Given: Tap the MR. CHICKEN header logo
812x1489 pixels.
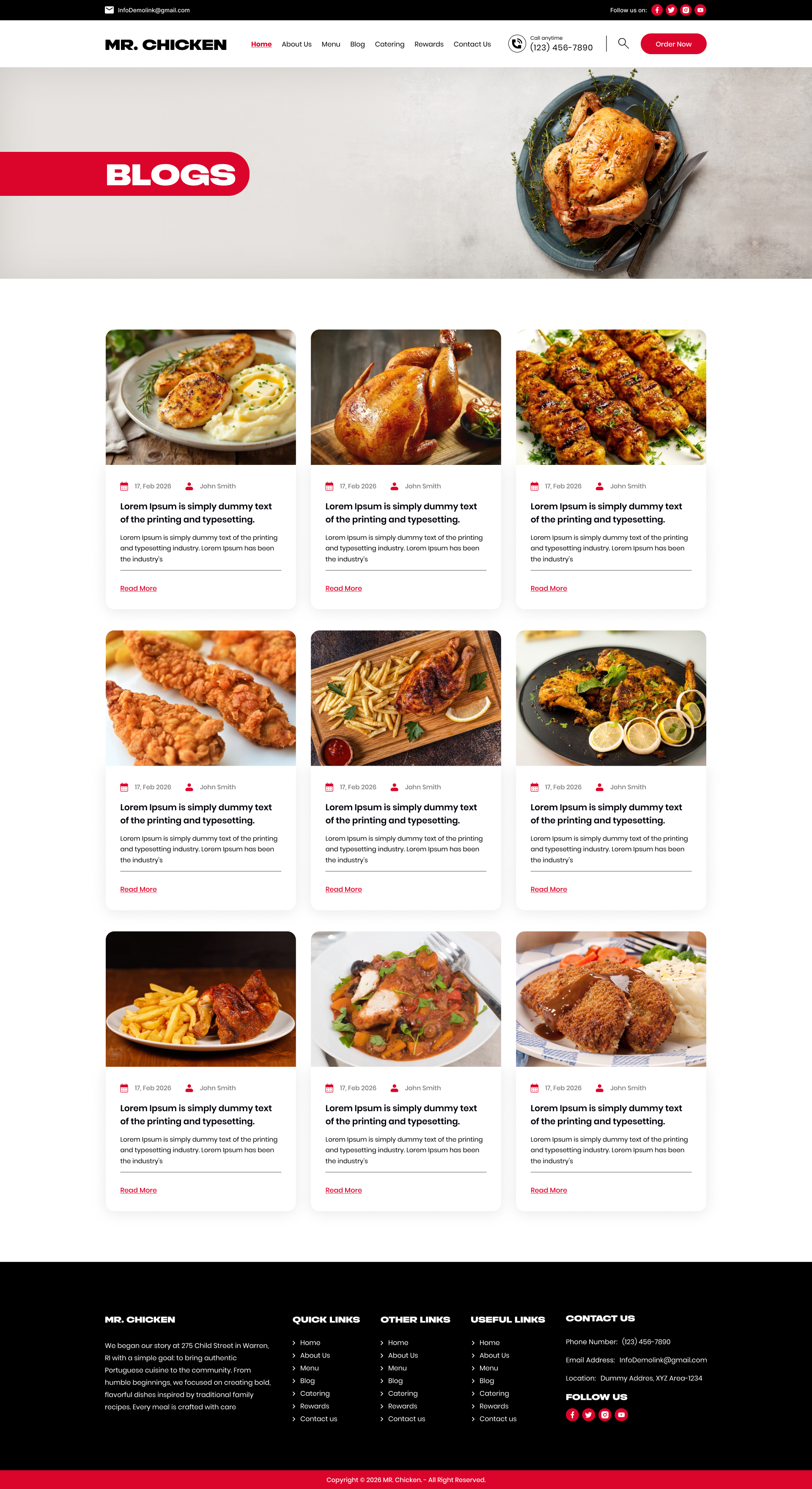Looking at the screenshot, I should 166,44.
